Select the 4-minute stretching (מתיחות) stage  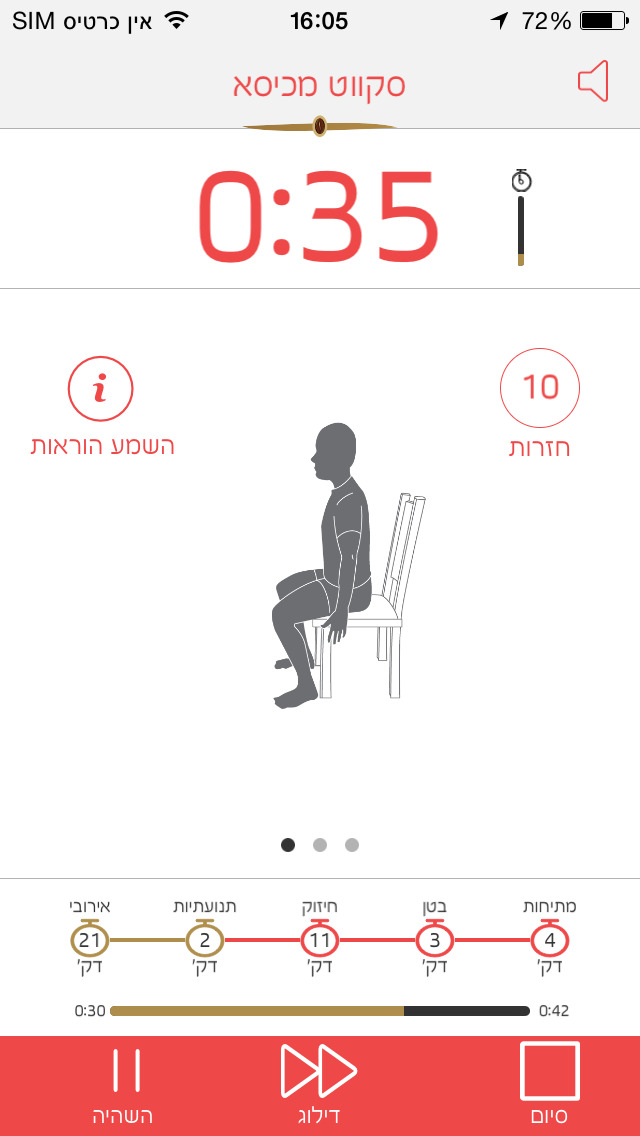(550, 941)
